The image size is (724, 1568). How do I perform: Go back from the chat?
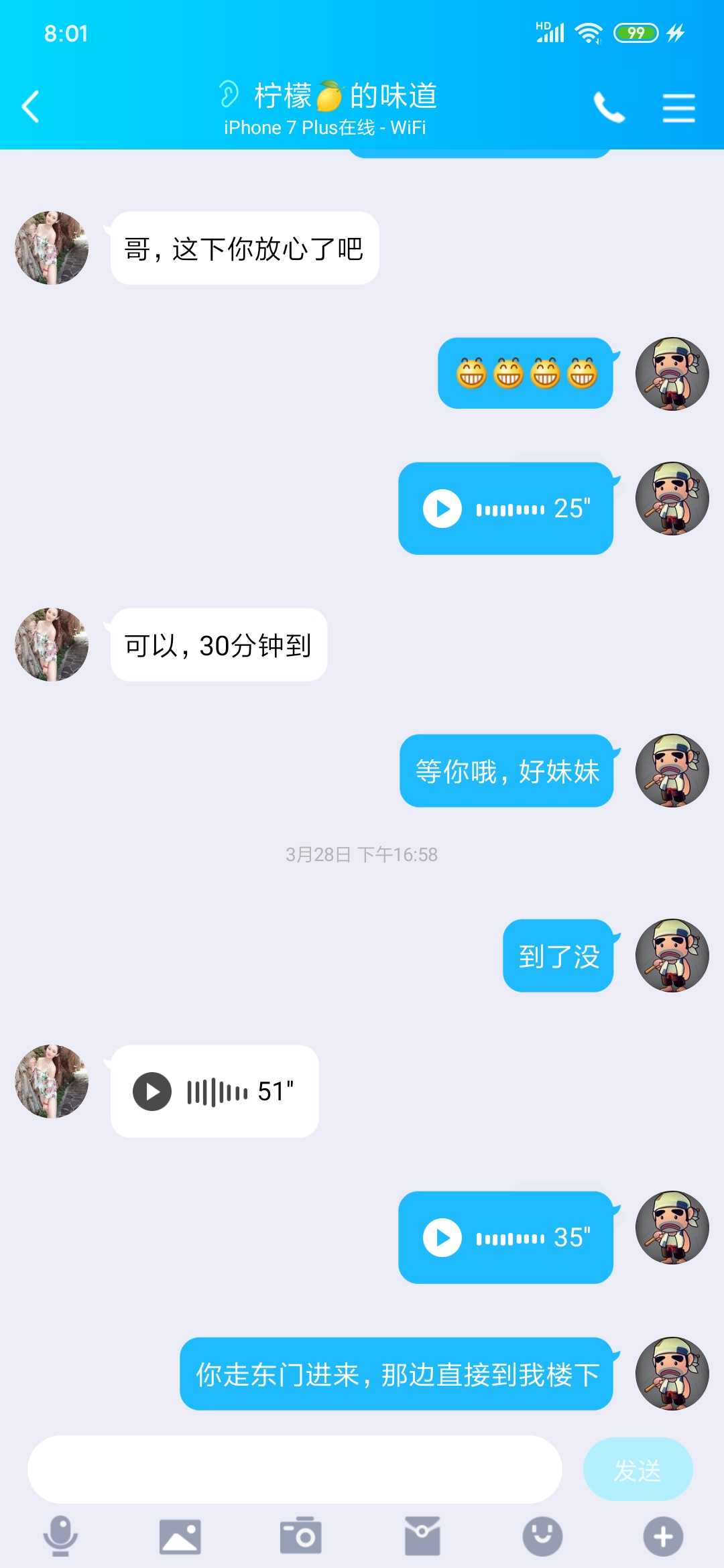(31, 107)
